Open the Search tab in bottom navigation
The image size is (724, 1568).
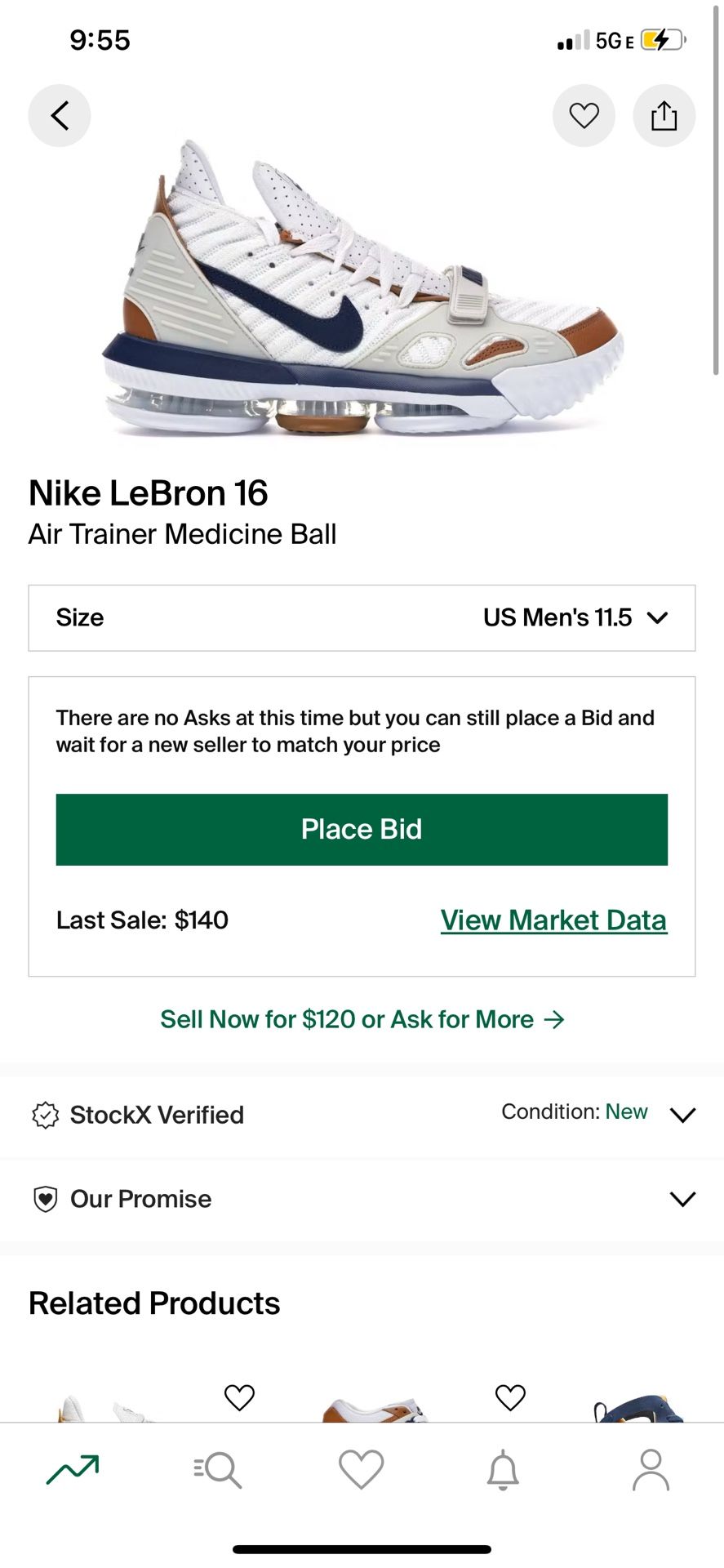(216, 1468)
